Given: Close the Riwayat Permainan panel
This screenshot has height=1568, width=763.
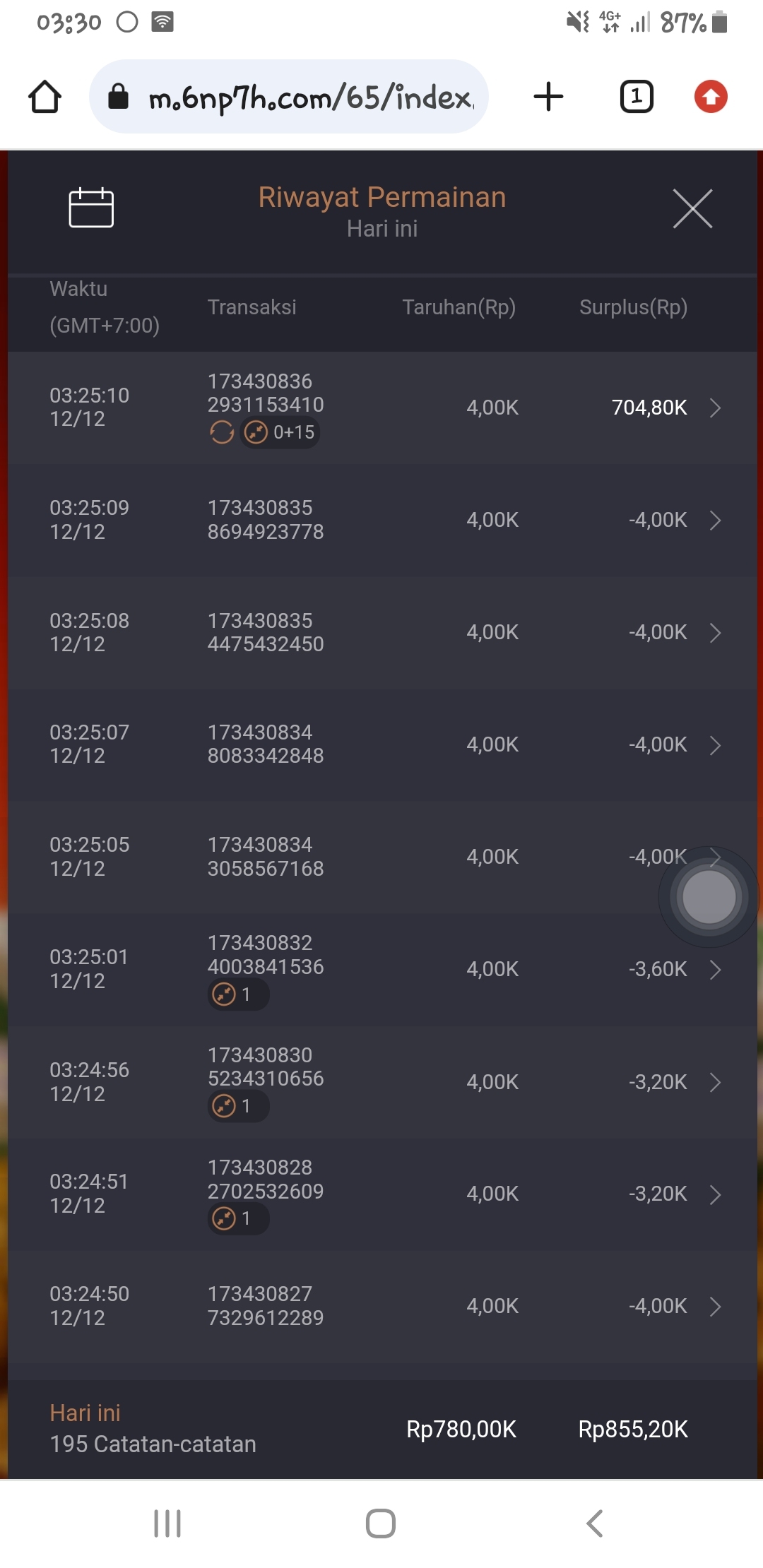Looking at the screenshot, I should click(x=692, y=208).
